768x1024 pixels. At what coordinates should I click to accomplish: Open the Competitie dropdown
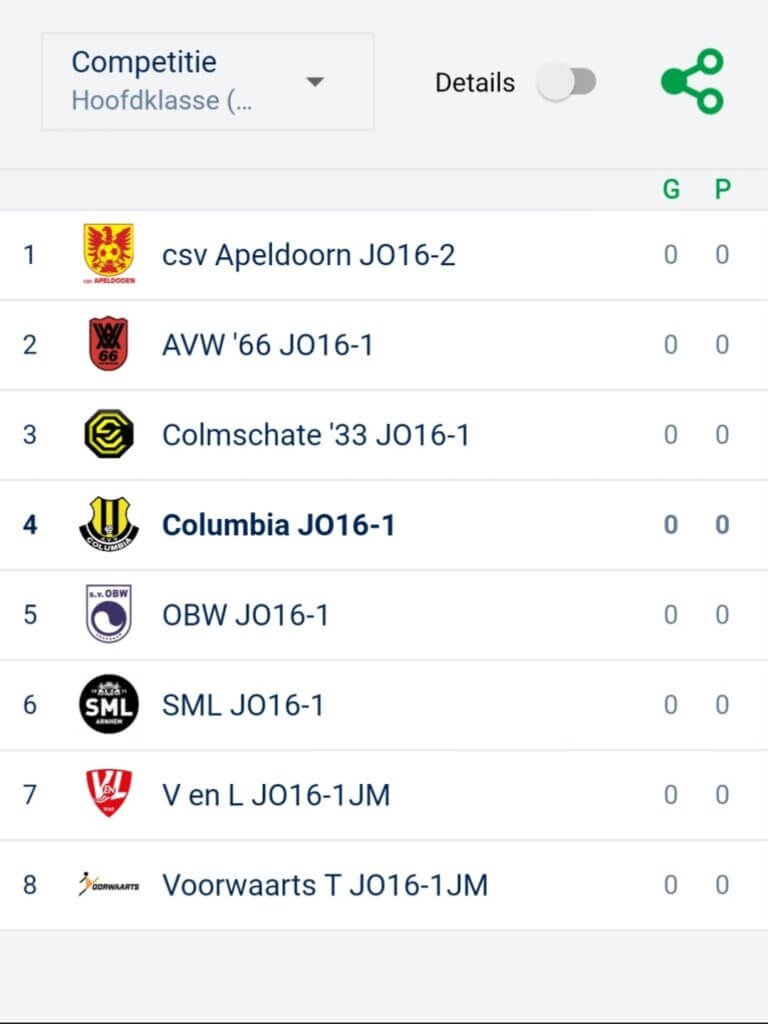pyautogui.click(x=207, y=82)
